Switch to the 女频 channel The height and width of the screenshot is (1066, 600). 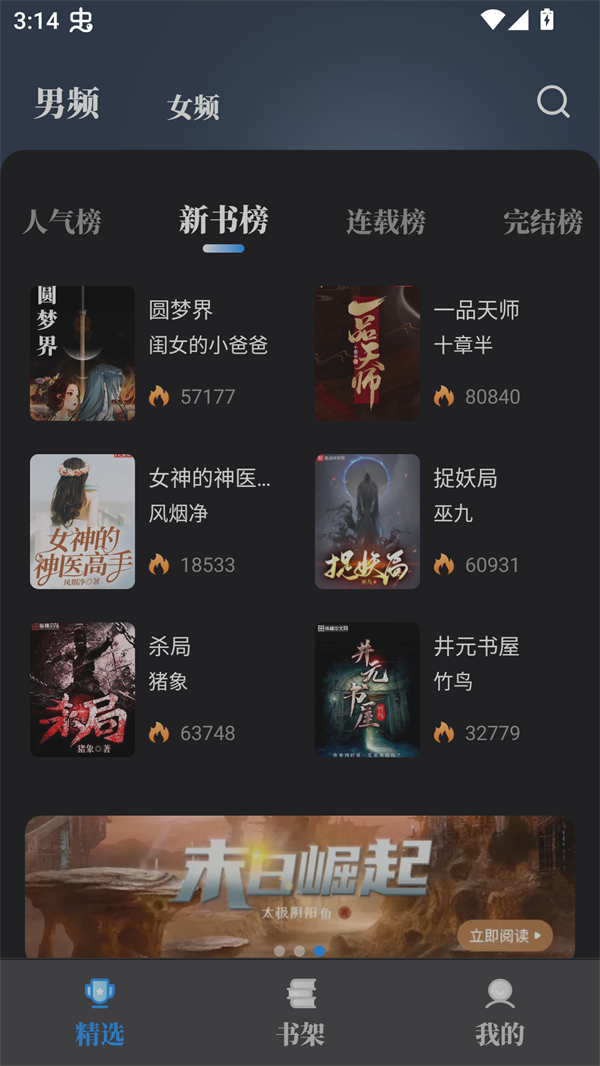pos(193,107)
